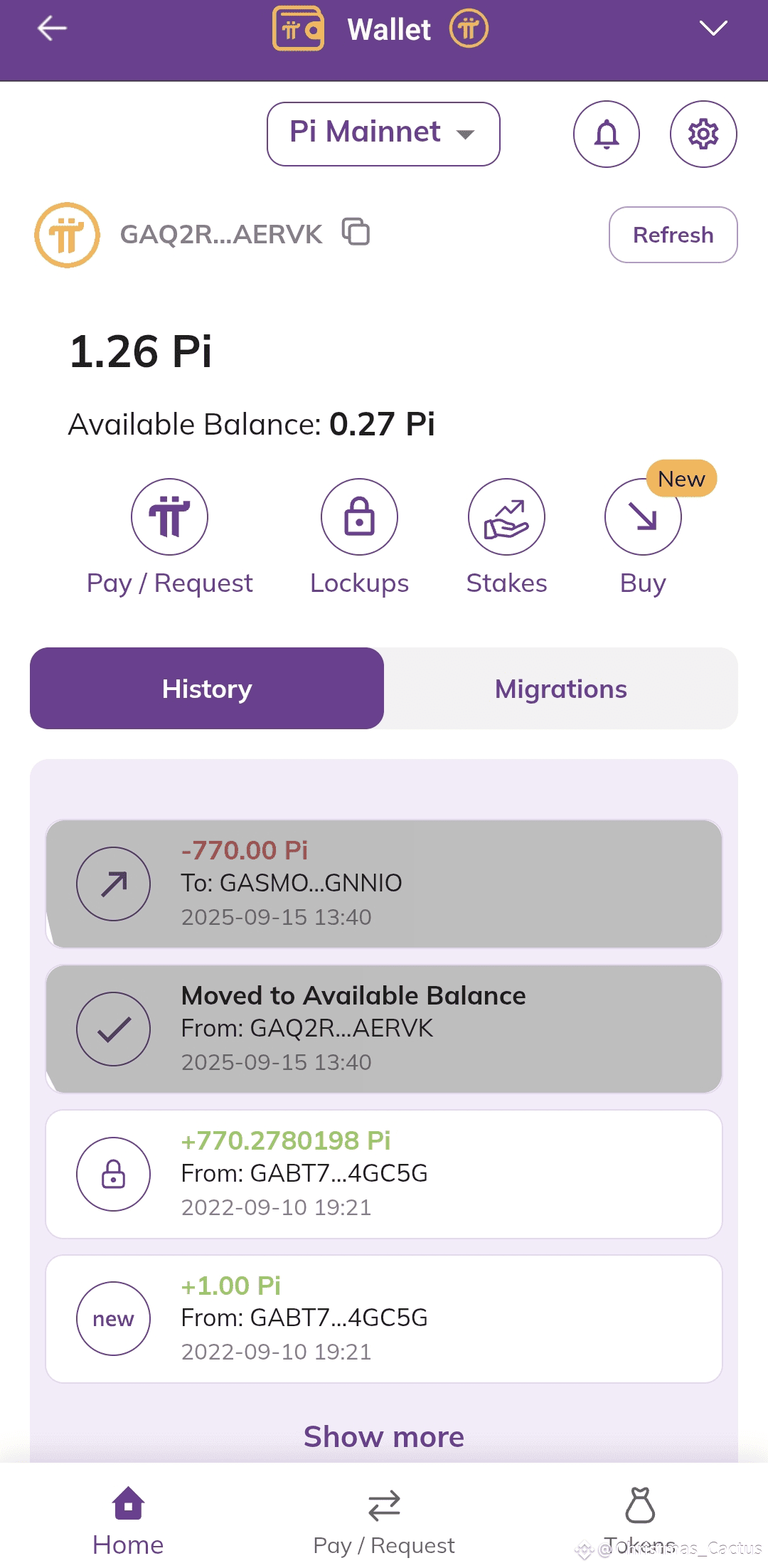Viewport: 768px width, 1568px height.
Task: Show more transaction history
Action: (x=384, y=1437)
